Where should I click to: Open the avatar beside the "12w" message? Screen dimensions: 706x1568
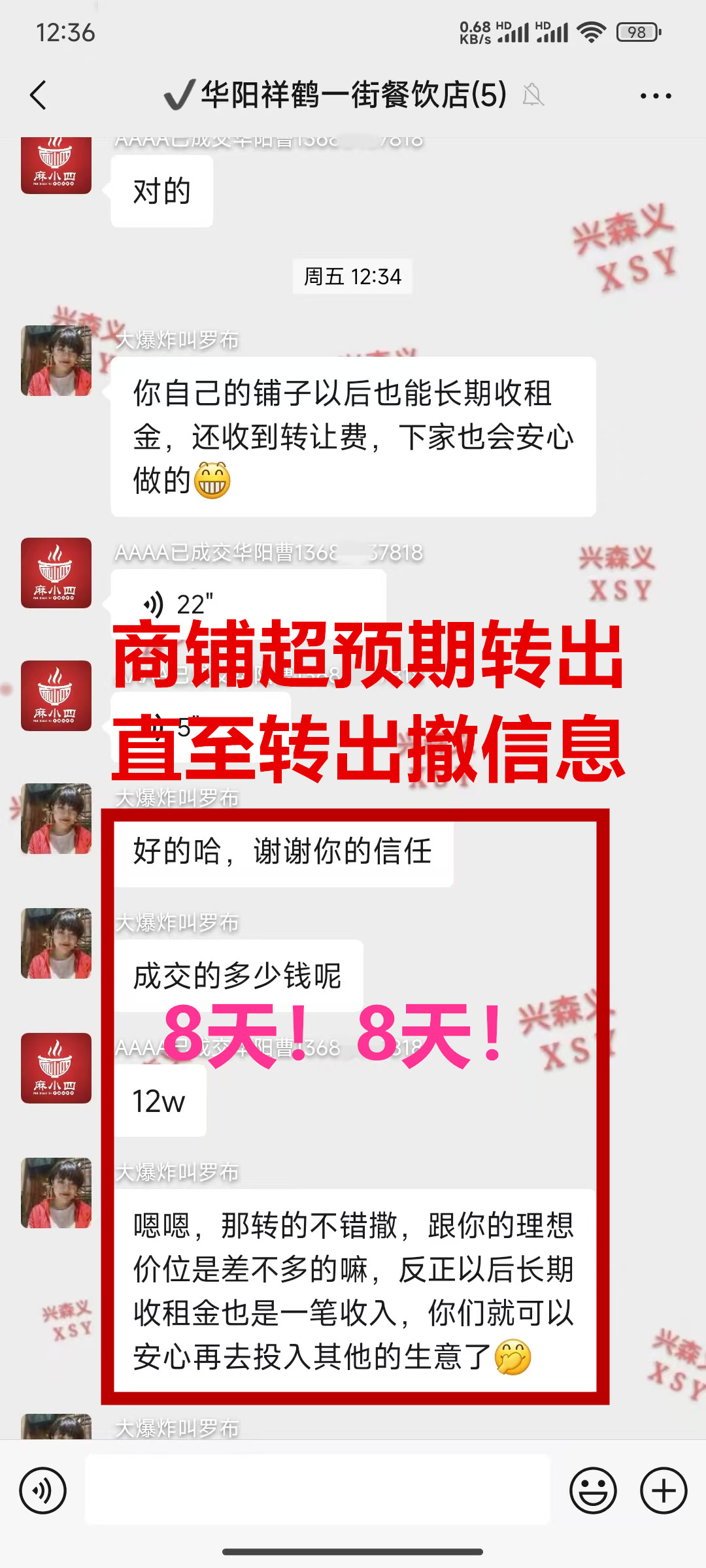click(56, 1068)
